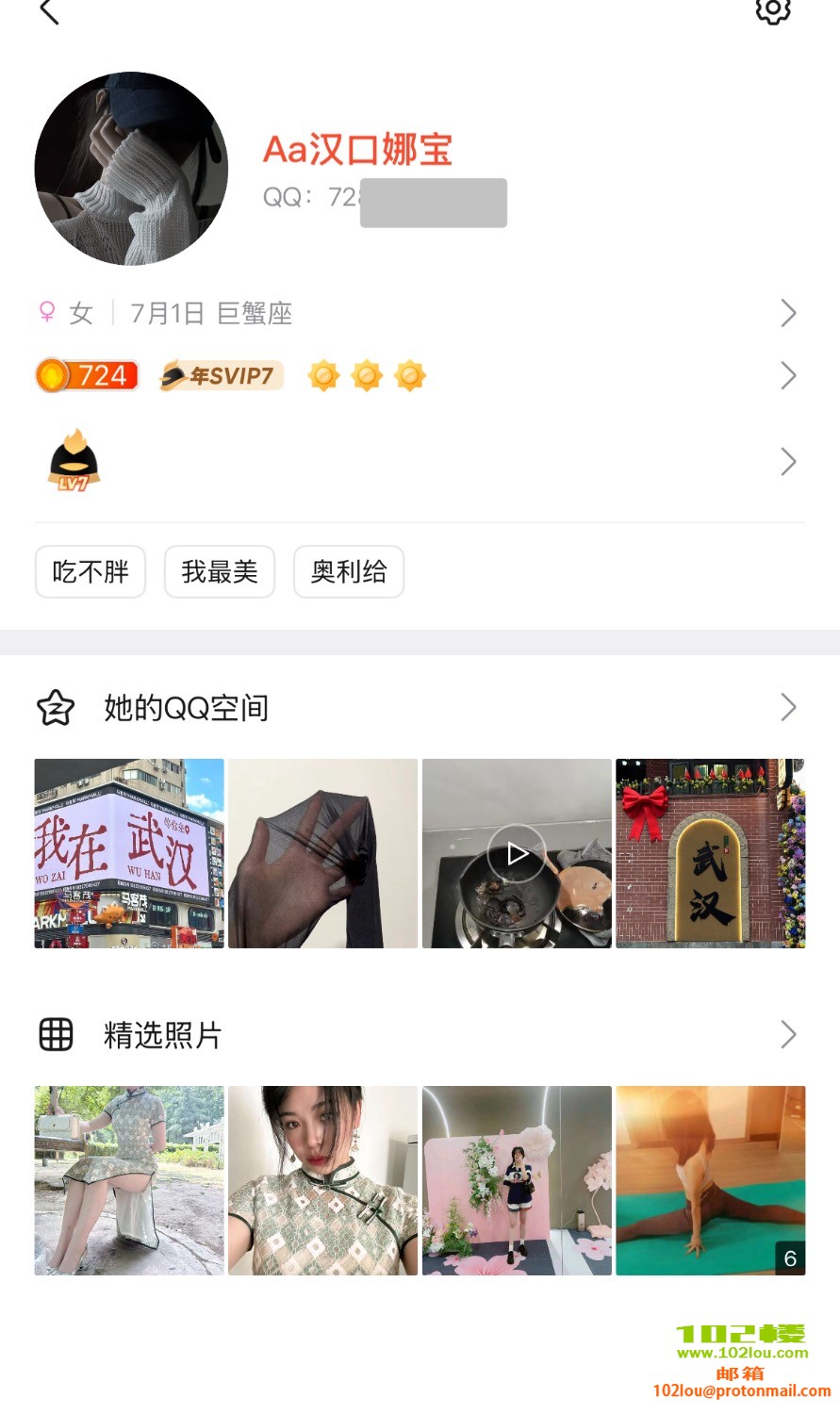The width and height of the screenshot is (840, 1414).
Task: Tap the 奥利给 tag chip
Action: tap(349, 571)
